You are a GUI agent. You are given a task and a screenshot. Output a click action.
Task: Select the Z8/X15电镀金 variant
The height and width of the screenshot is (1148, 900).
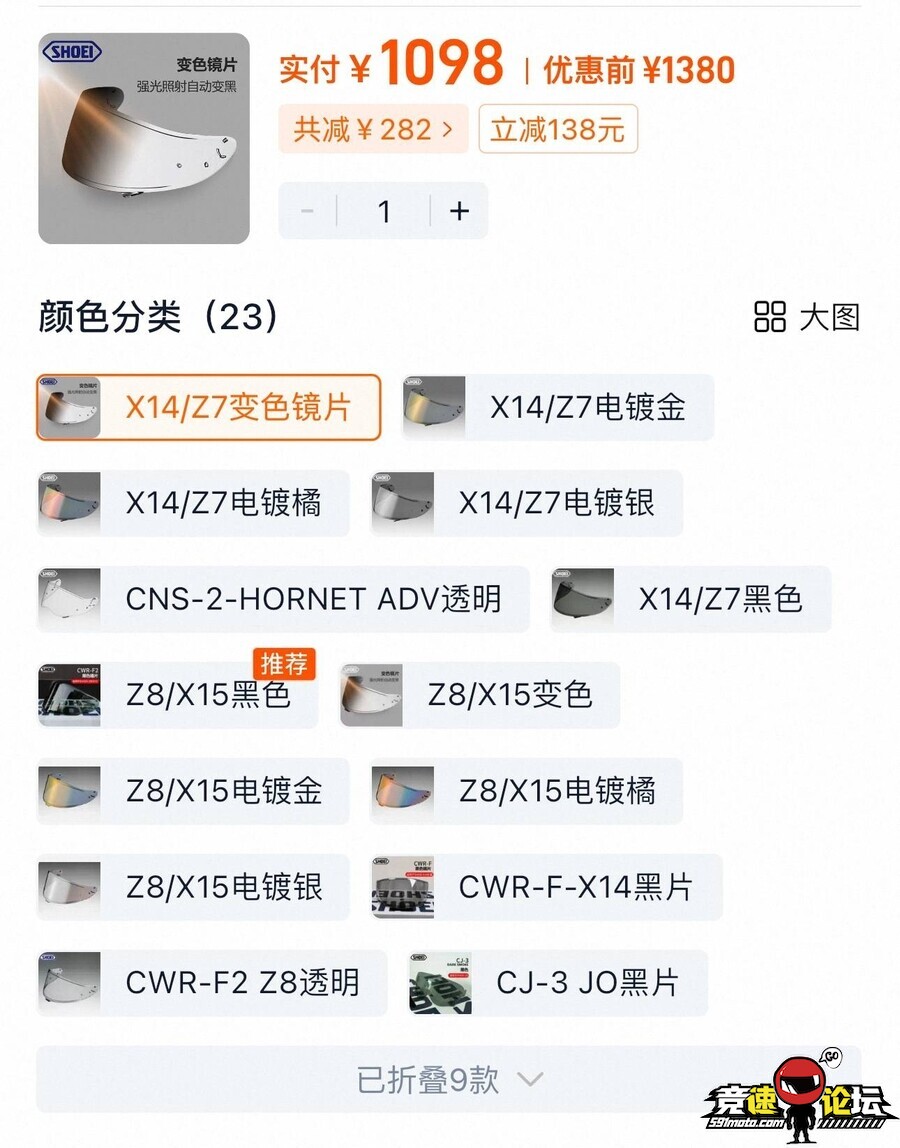click(193, 790)
